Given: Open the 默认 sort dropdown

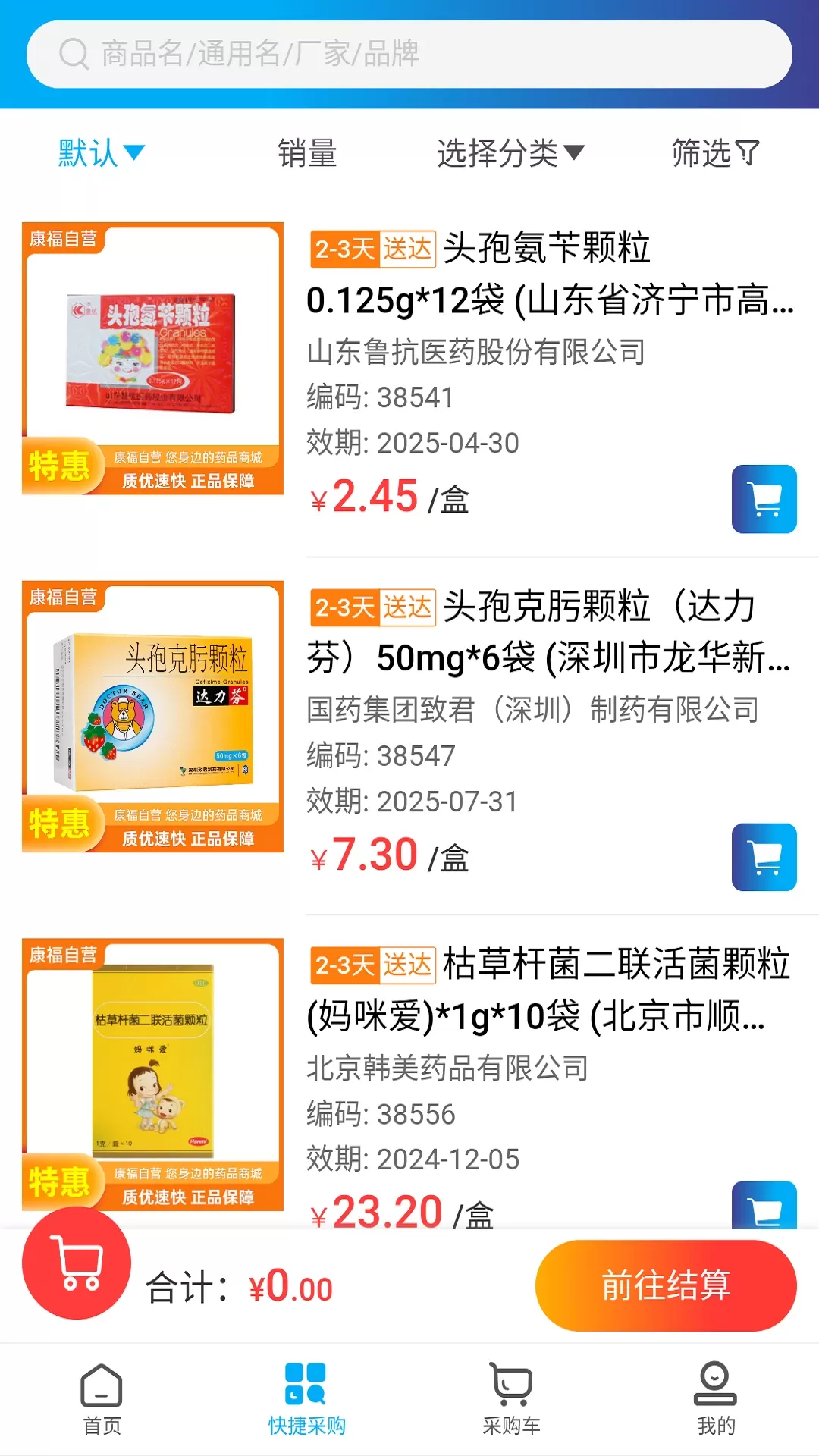Looking at the screenshot, I should click(101, 153).
